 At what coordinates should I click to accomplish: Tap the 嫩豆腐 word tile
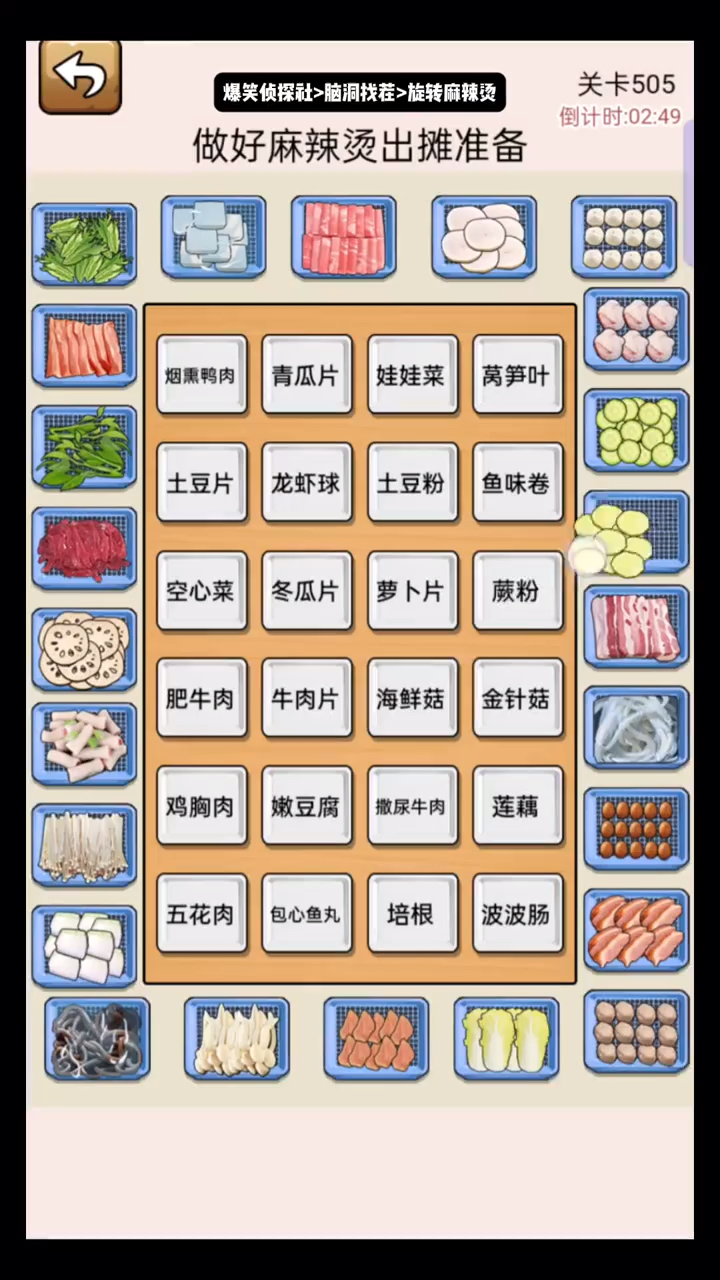pyautogui.click(x=306, y=807)
